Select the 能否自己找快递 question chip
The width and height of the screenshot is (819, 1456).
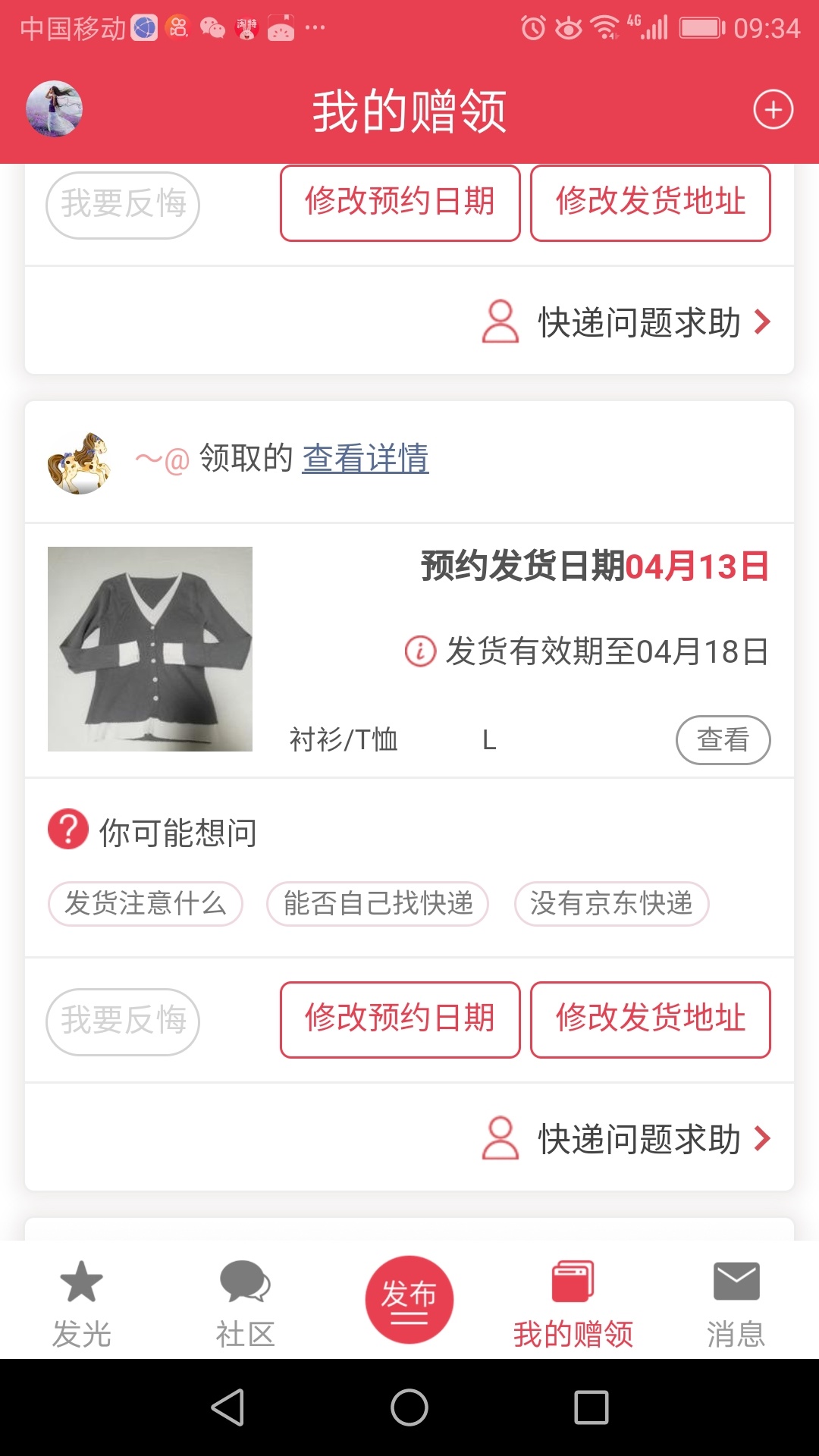pyautogui.click(x=378, y=903)
